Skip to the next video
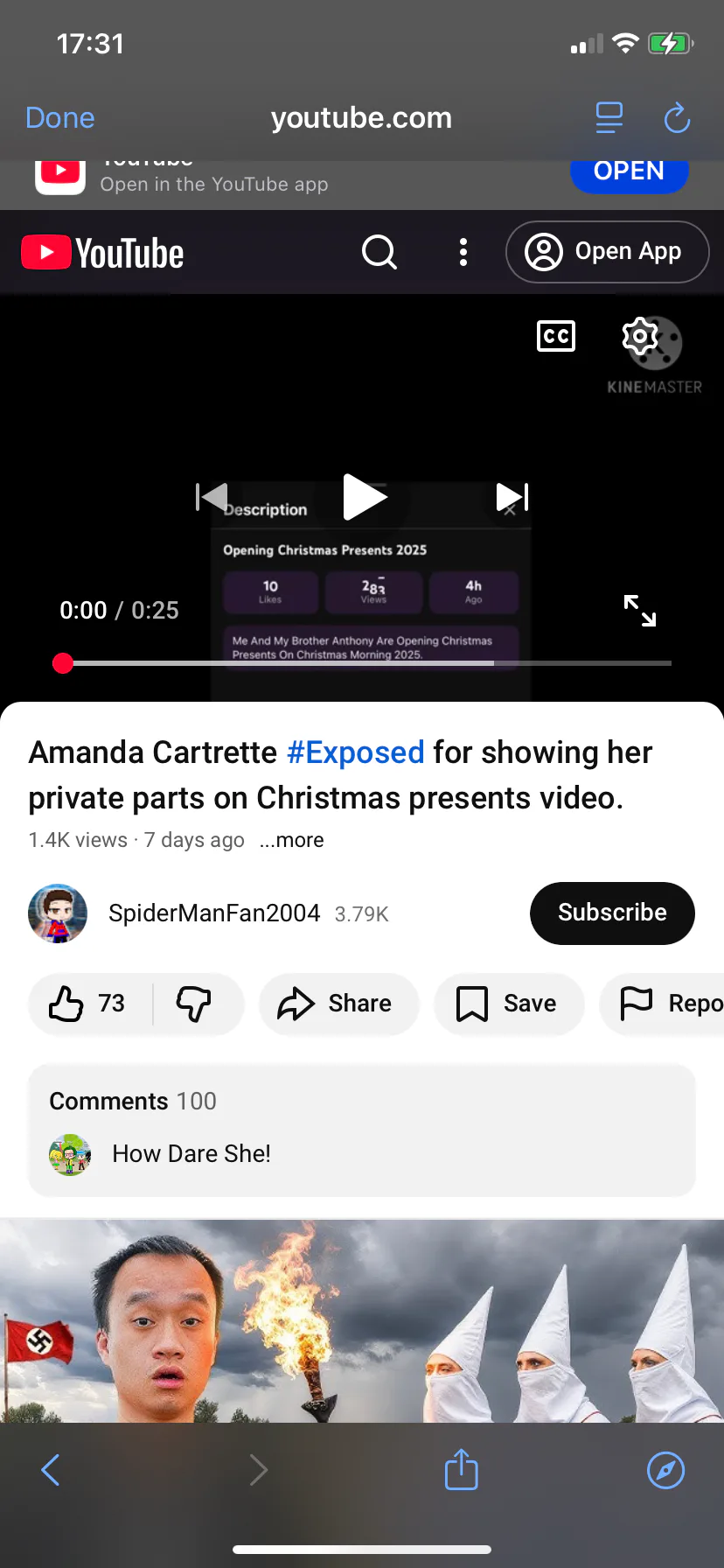 click(x=512, y=497)
